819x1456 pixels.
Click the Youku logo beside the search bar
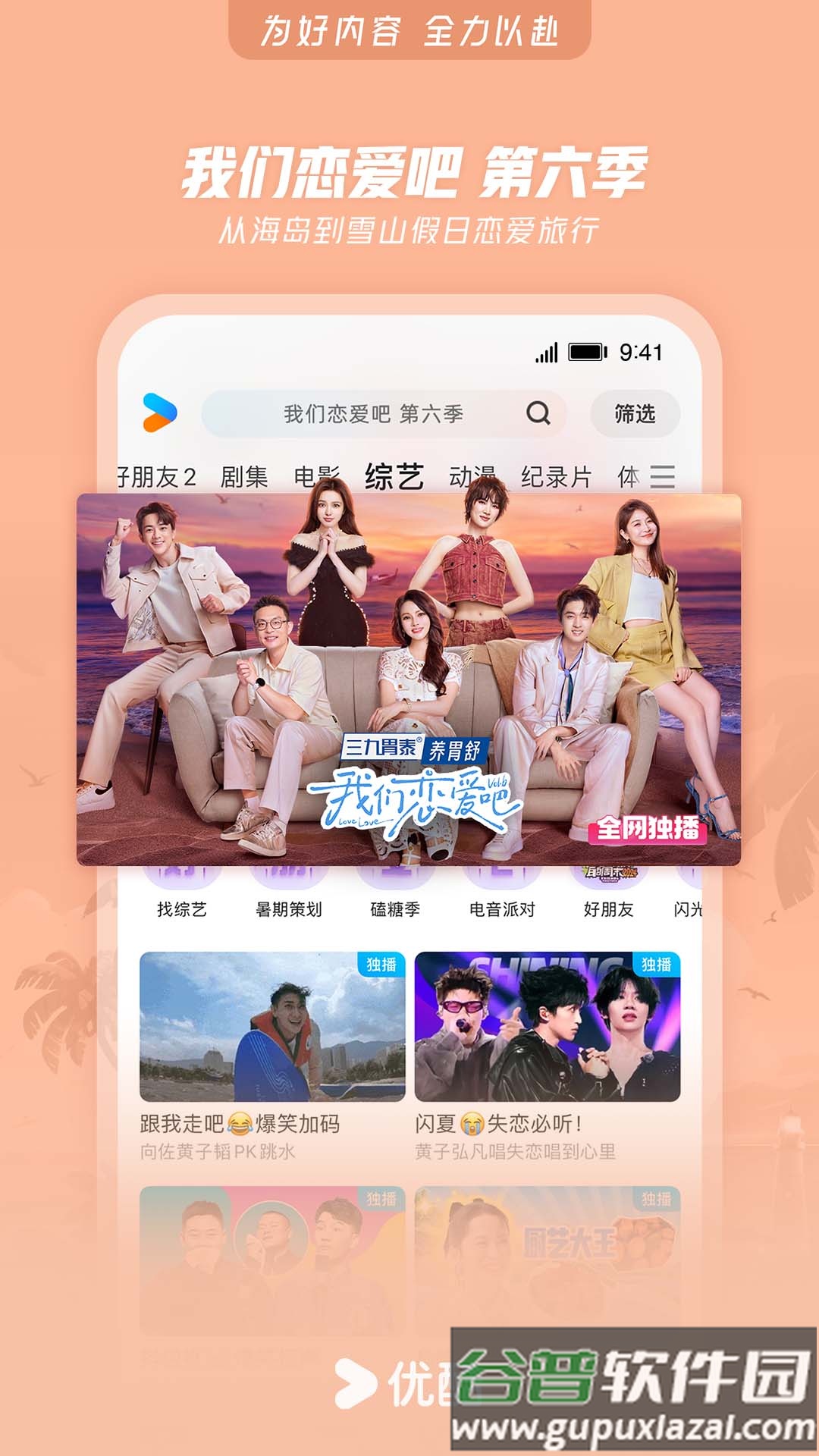pyautogui.click(x=162, y=412)
